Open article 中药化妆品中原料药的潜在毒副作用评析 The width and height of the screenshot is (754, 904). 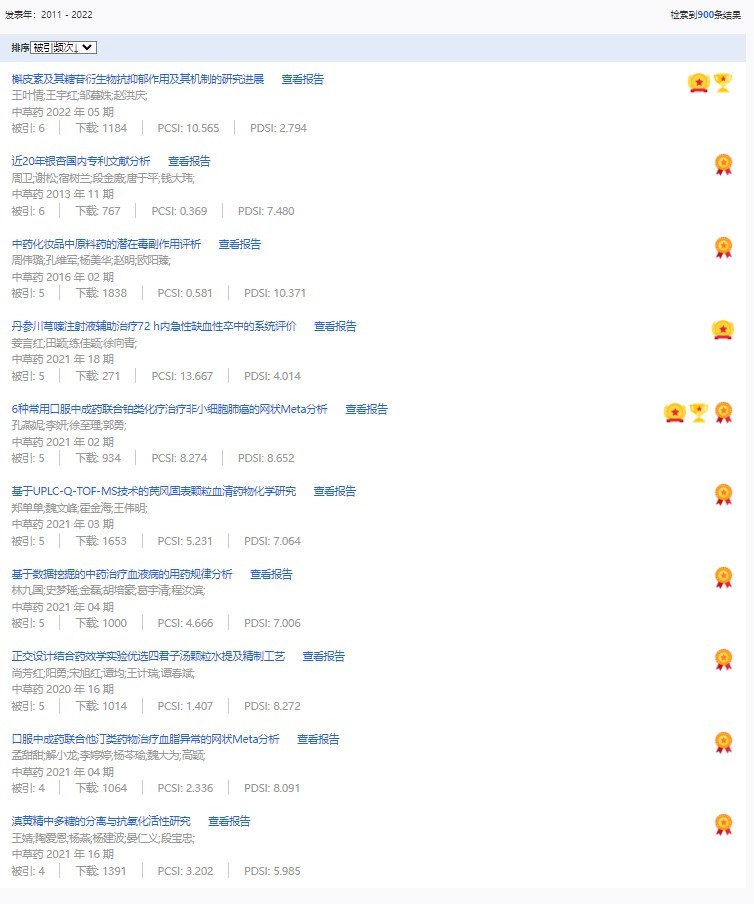106,244
